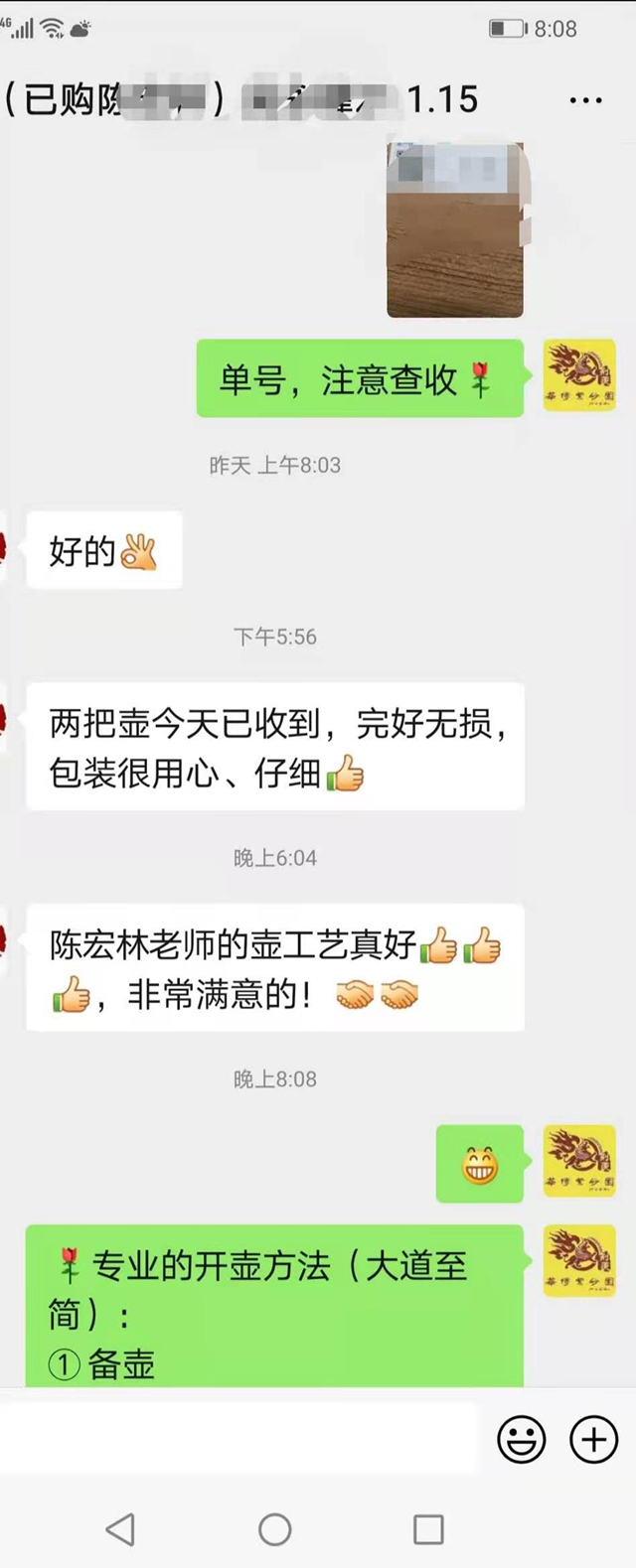This screenshot has width=636, height=1568.
Task: Go back with system back button
Action: click(x=121, y=1528)
